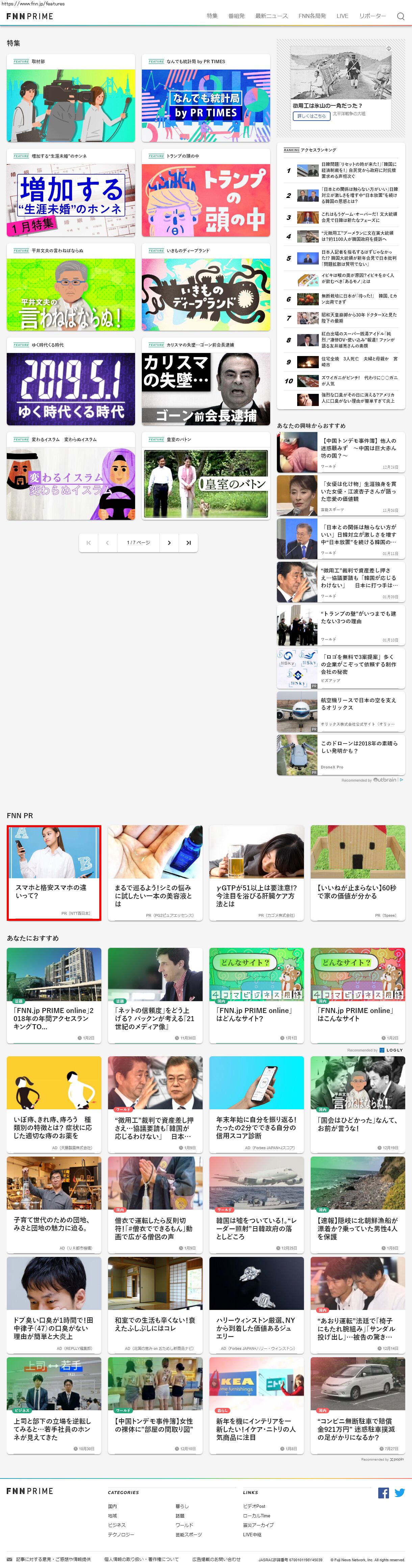Open the テクノロジー category link
Image resolution: width=412 pixels, height=1568 pixels.
[121, 1535]
